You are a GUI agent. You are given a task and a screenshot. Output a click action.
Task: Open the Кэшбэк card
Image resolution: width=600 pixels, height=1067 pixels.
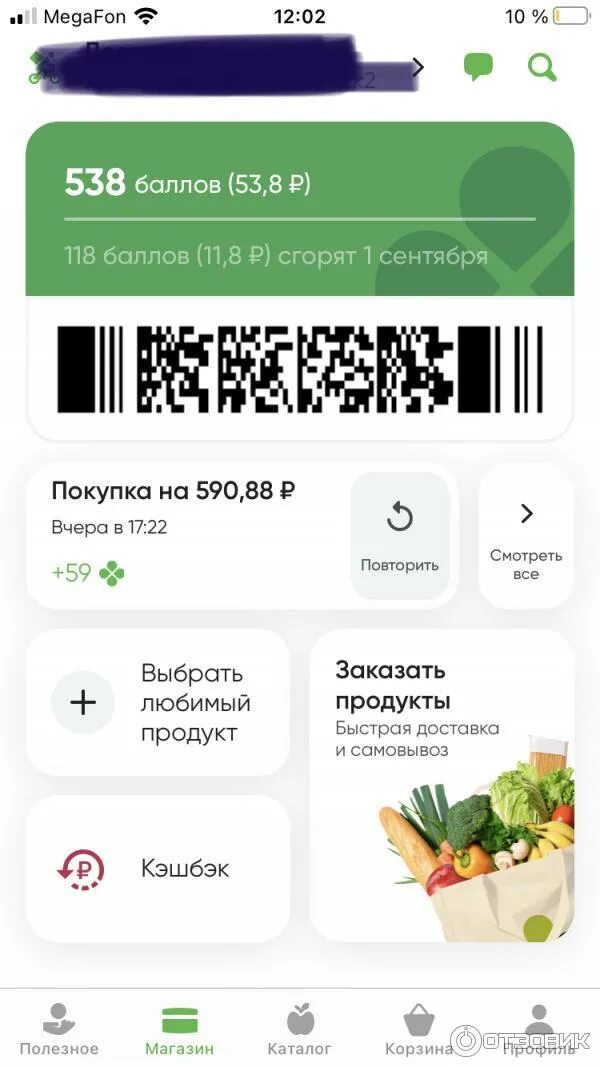(158, 868)
